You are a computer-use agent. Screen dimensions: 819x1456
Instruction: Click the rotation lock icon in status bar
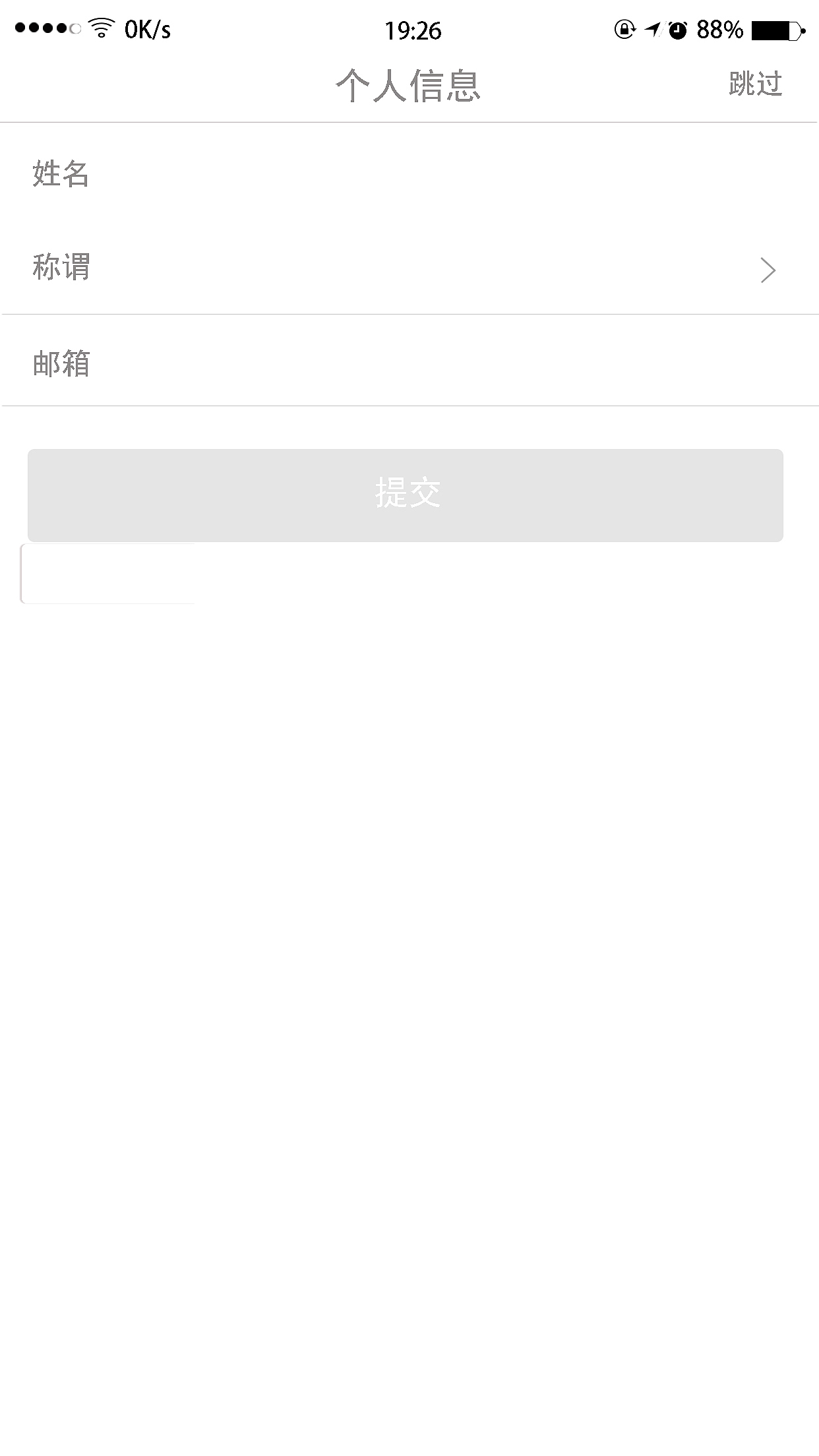[x=623, y=29]
